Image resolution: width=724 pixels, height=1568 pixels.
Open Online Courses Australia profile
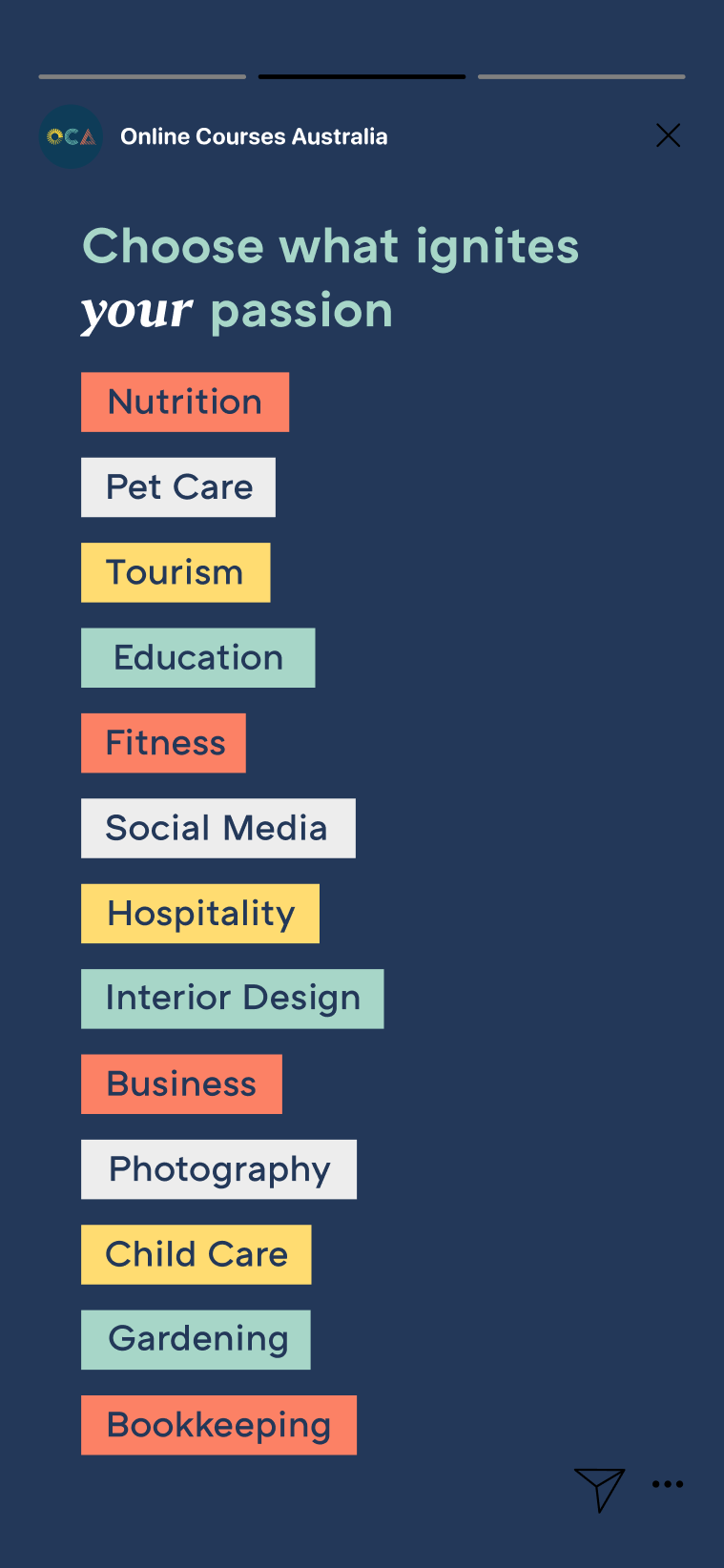[253, 136]
